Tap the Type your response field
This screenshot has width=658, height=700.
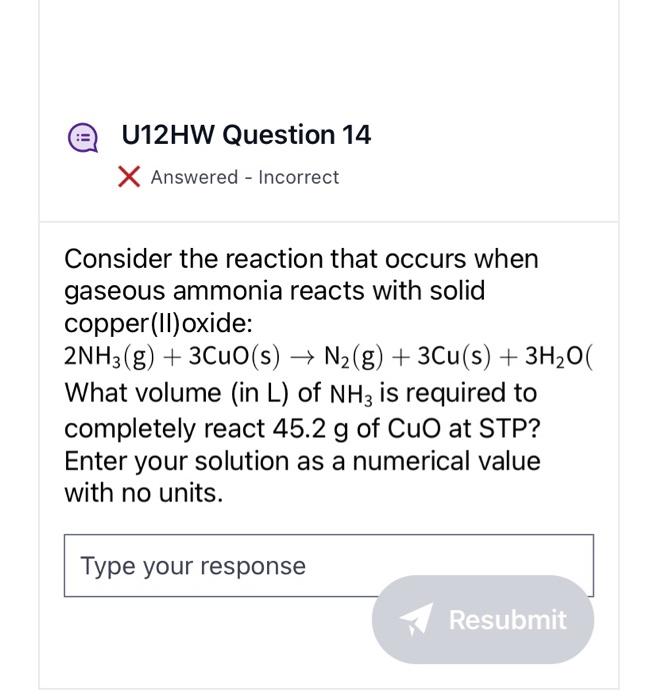click(x=220, y=565)
